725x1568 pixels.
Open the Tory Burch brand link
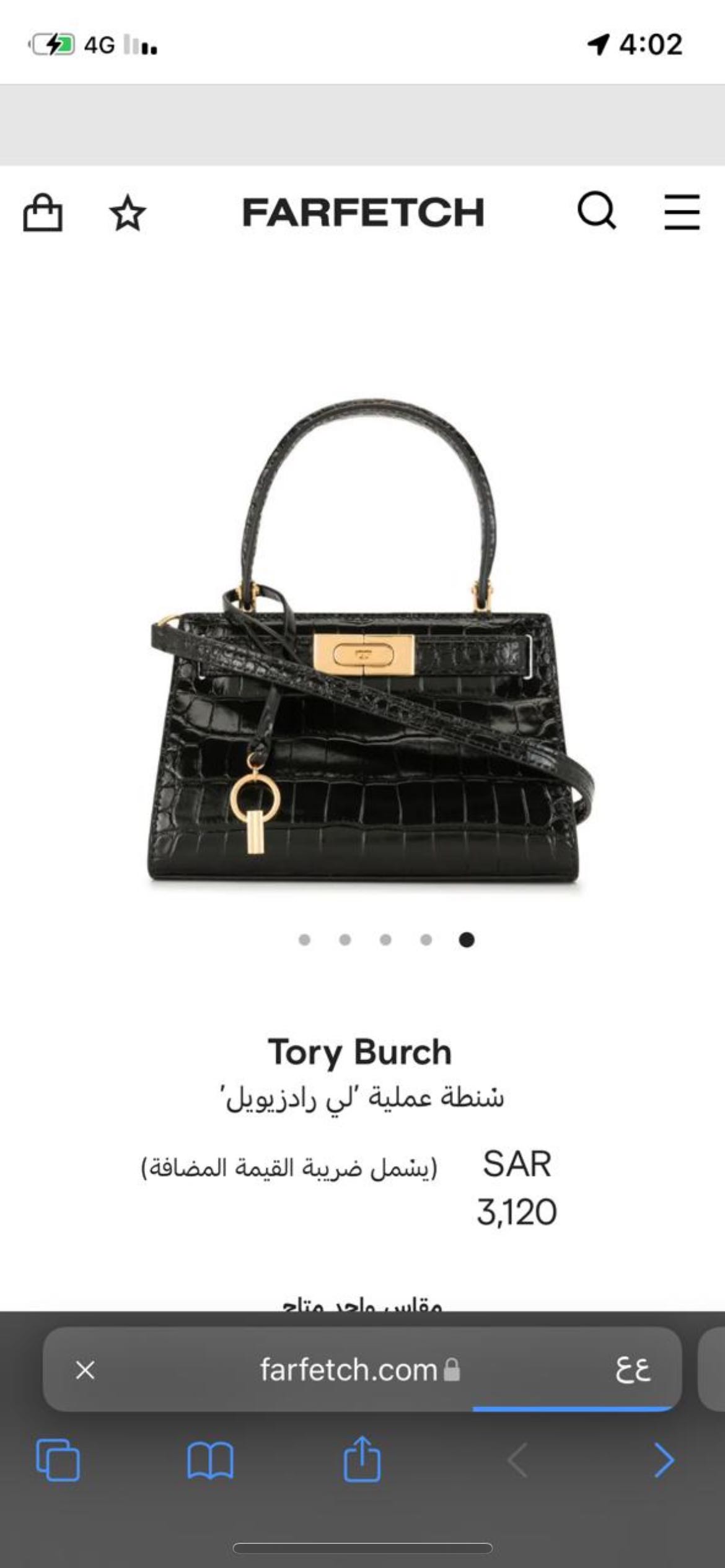(x=360, y=1052)
